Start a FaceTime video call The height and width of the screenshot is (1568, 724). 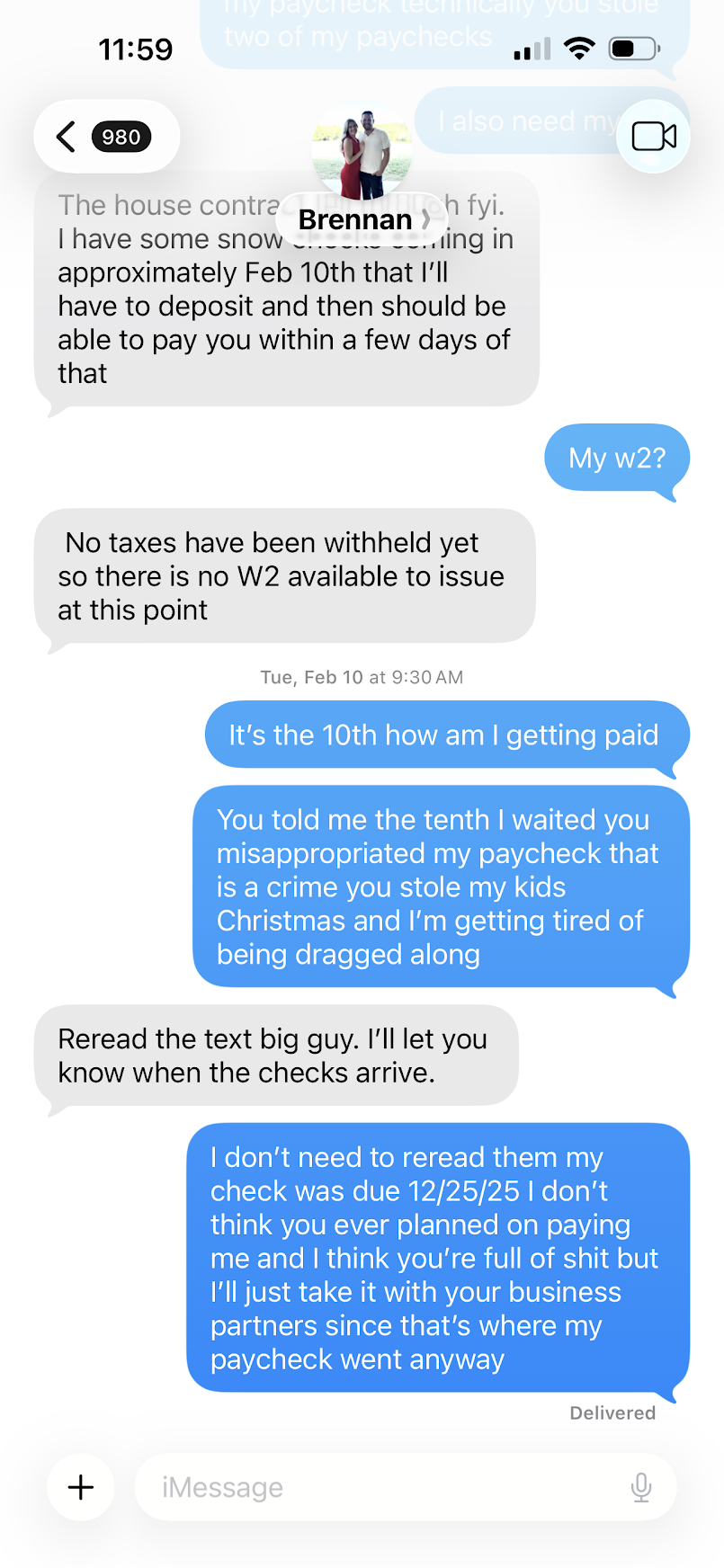point(653,137)
